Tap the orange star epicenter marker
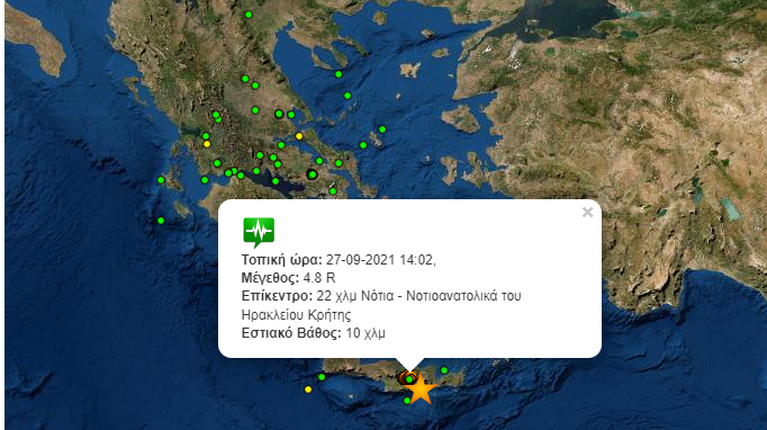767x430 pixels. (422, 389)
